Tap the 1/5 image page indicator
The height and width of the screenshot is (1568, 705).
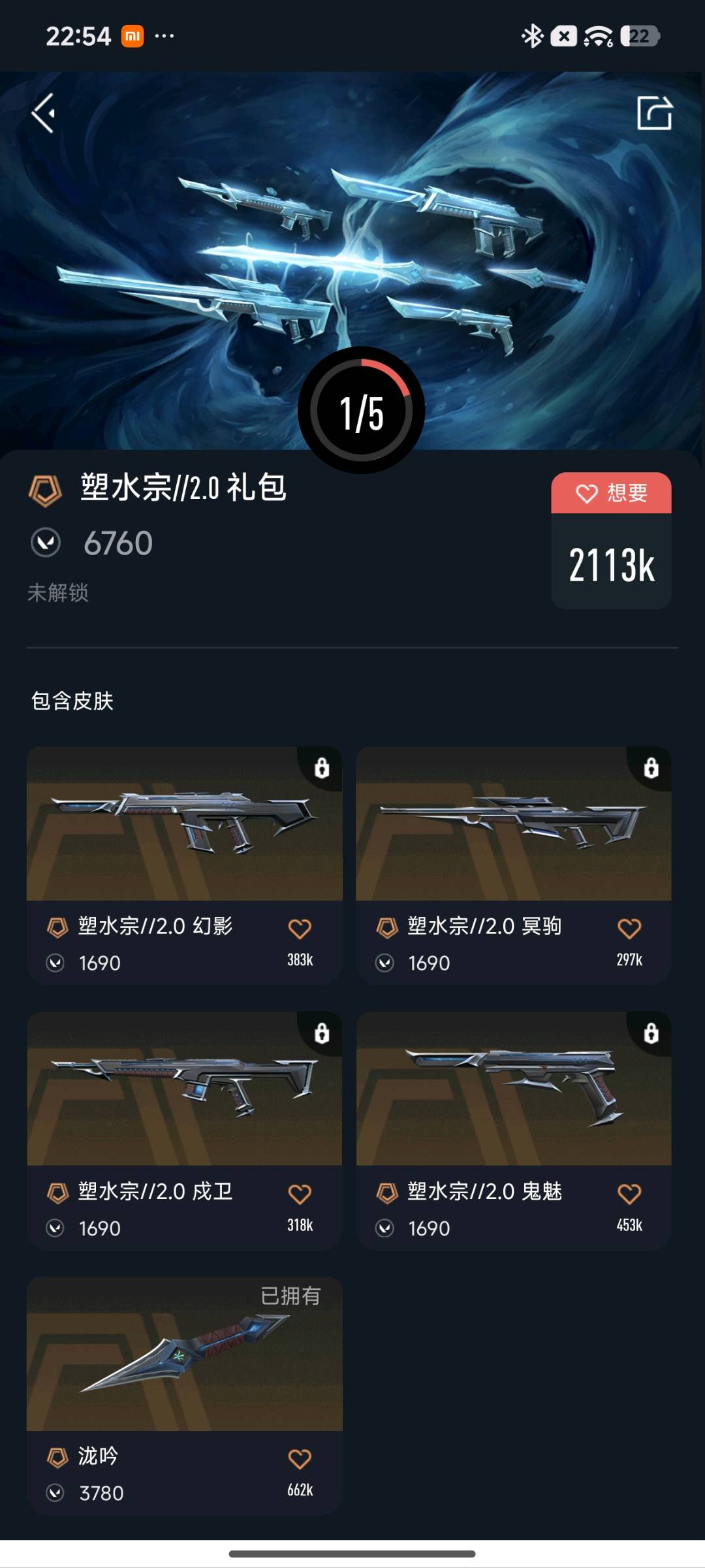click(361, 411)
